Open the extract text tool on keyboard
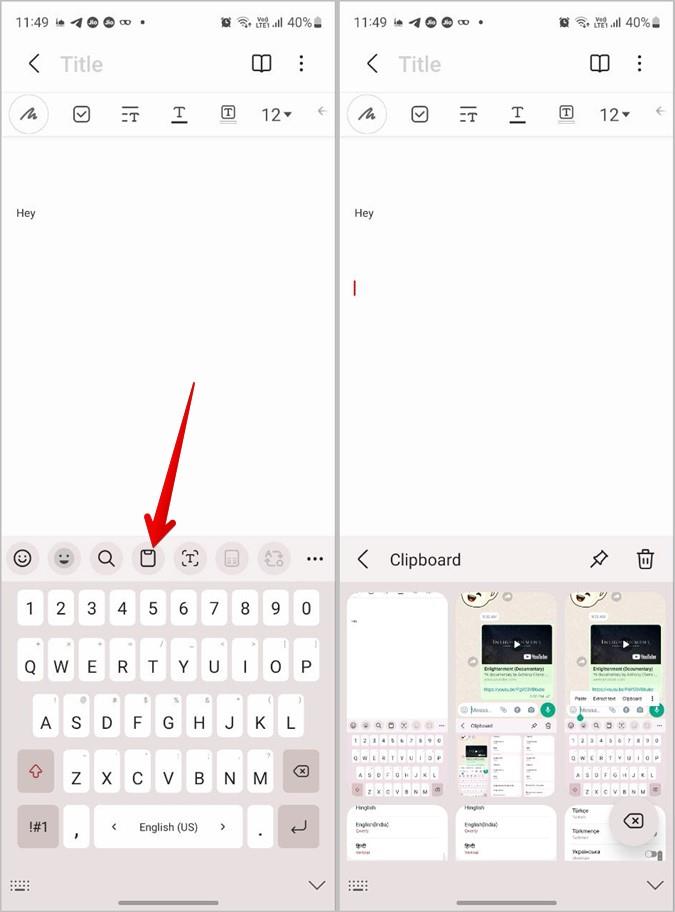Screen dimensions: 675x912 [190, 559]
